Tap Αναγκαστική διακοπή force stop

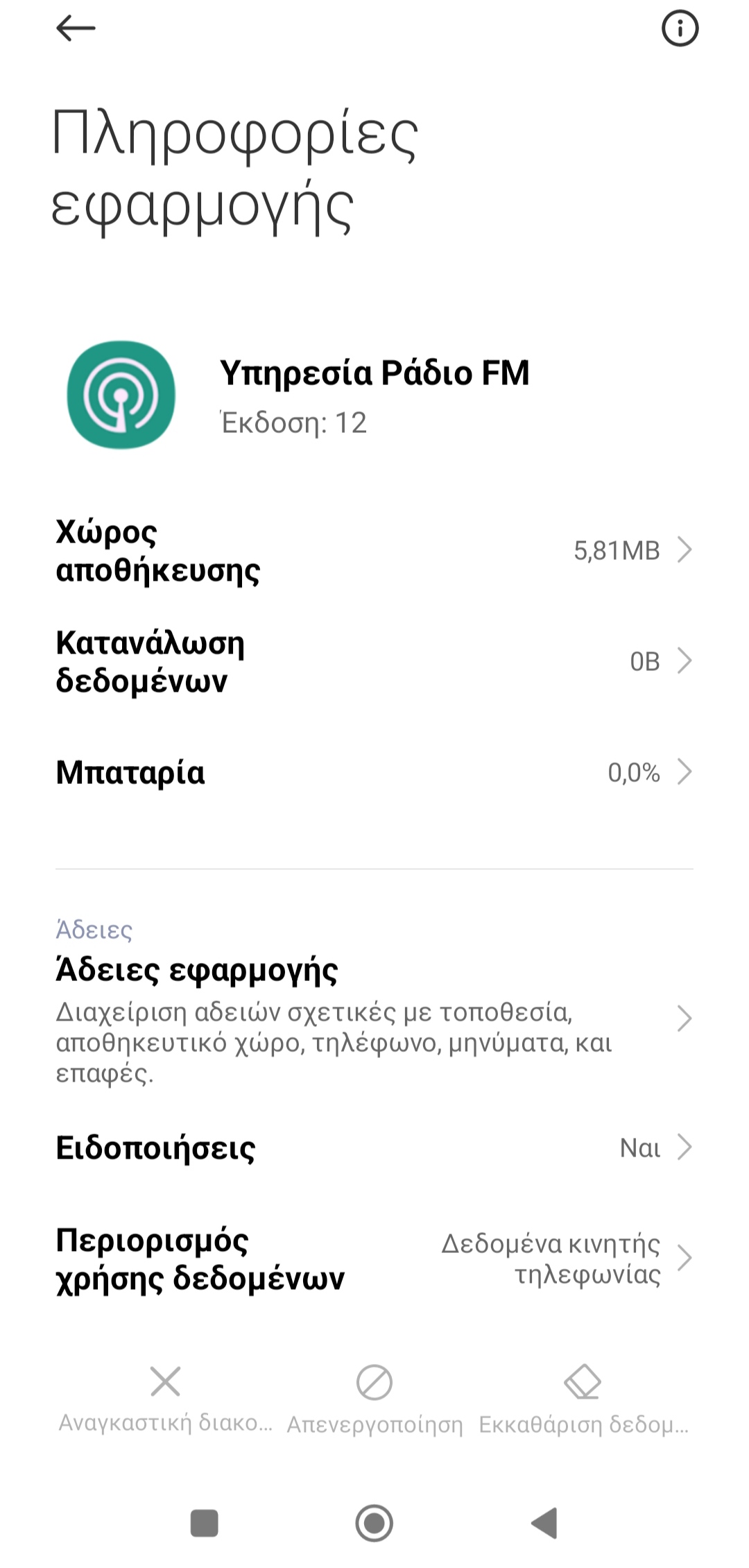coord(165,1398)
